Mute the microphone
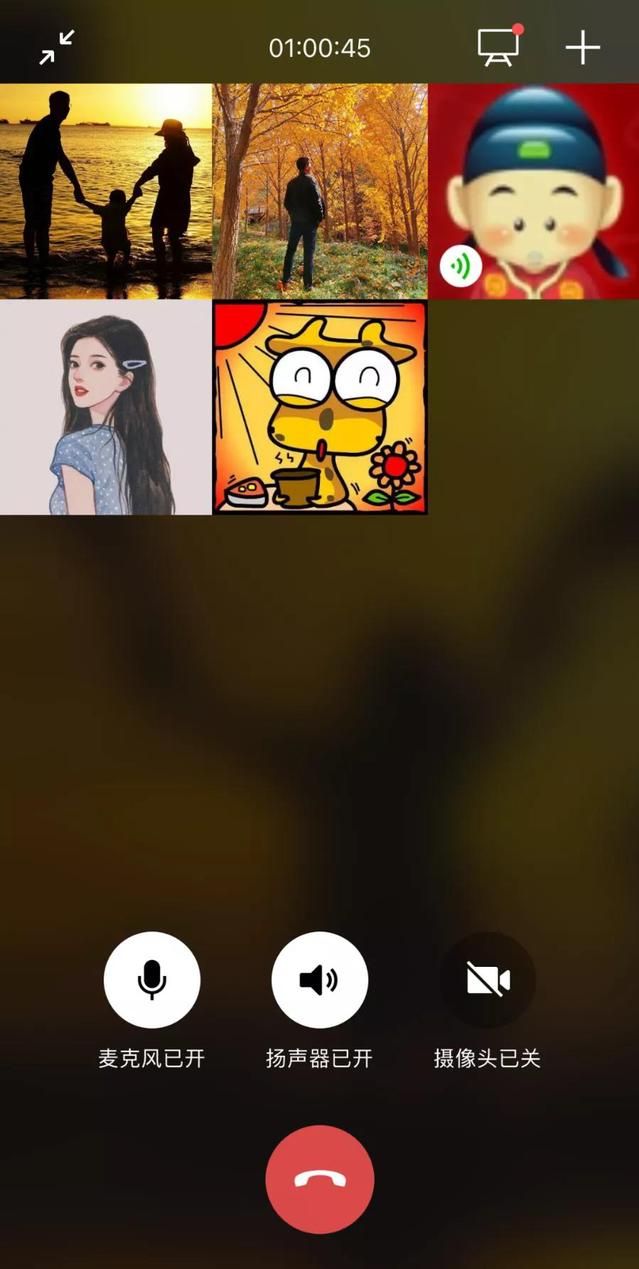This screenshot has height=1269, width=639. point(152,980)
